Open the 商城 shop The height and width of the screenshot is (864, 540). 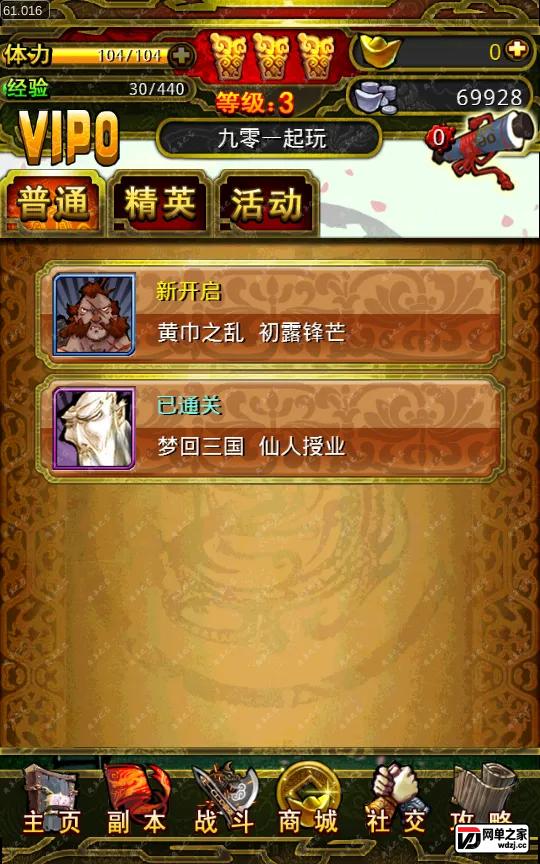click(x=309, y=800)
